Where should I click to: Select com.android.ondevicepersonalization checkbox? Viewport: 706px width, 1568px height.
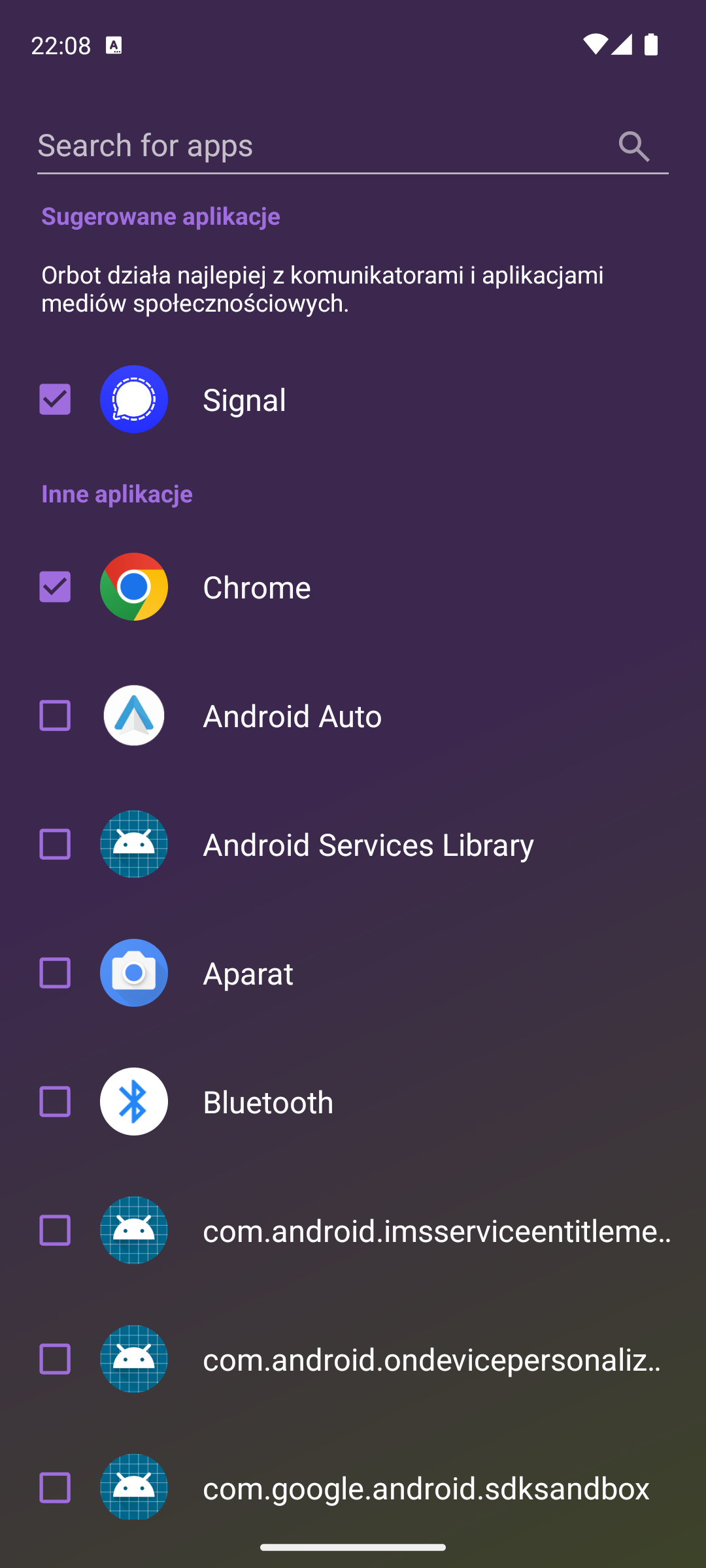[x=55, y=1359]
